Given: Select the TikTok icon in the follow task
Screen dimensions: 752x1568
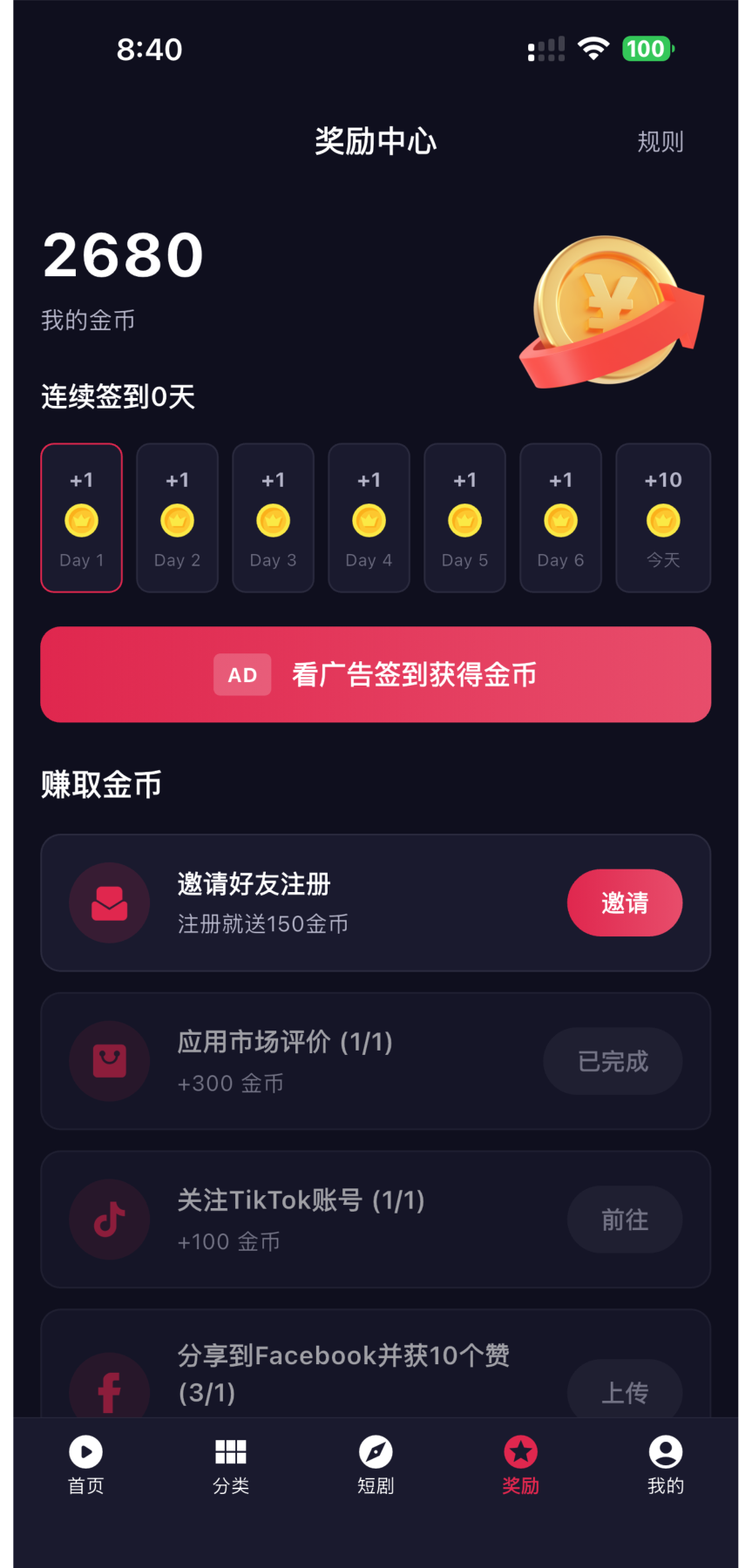Looking at the screenshot, I should 109,1220.
